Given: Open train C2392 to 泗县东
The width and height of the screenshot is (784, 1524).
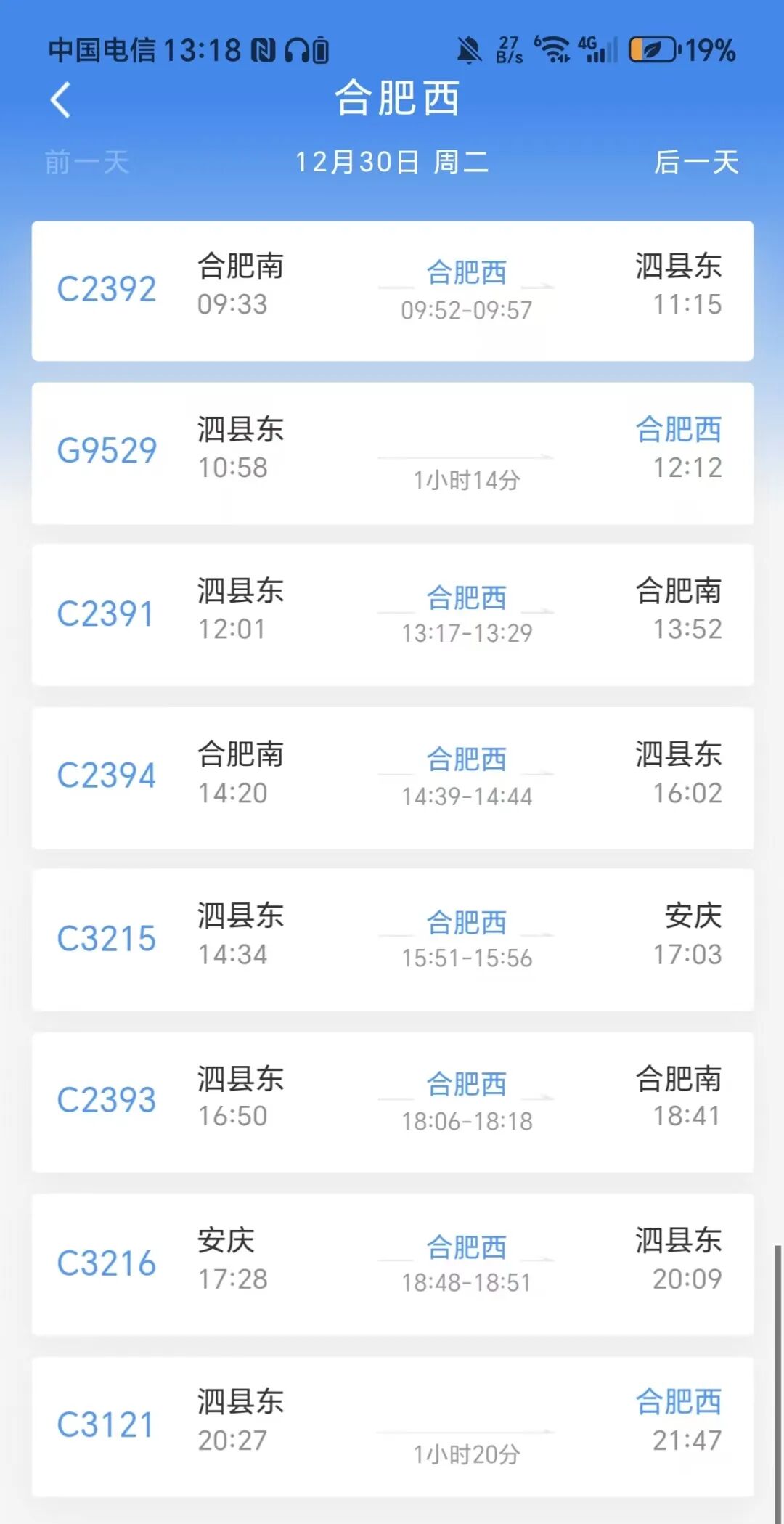Looking at the screenshot, I should pyautogui.click(x=392, y=290).
